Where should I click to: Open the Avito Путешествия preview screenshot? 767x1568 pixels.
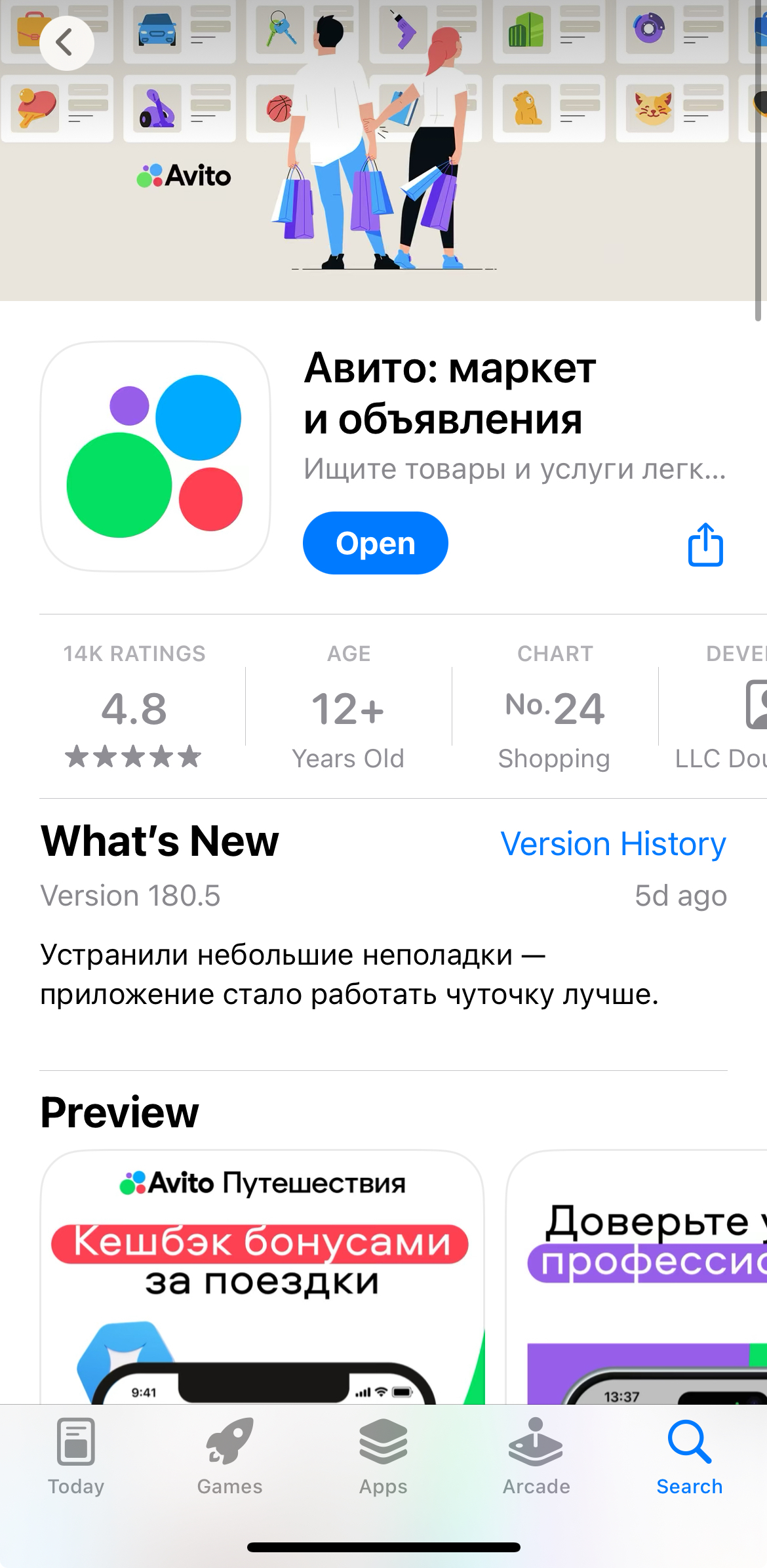point(262,1279)
